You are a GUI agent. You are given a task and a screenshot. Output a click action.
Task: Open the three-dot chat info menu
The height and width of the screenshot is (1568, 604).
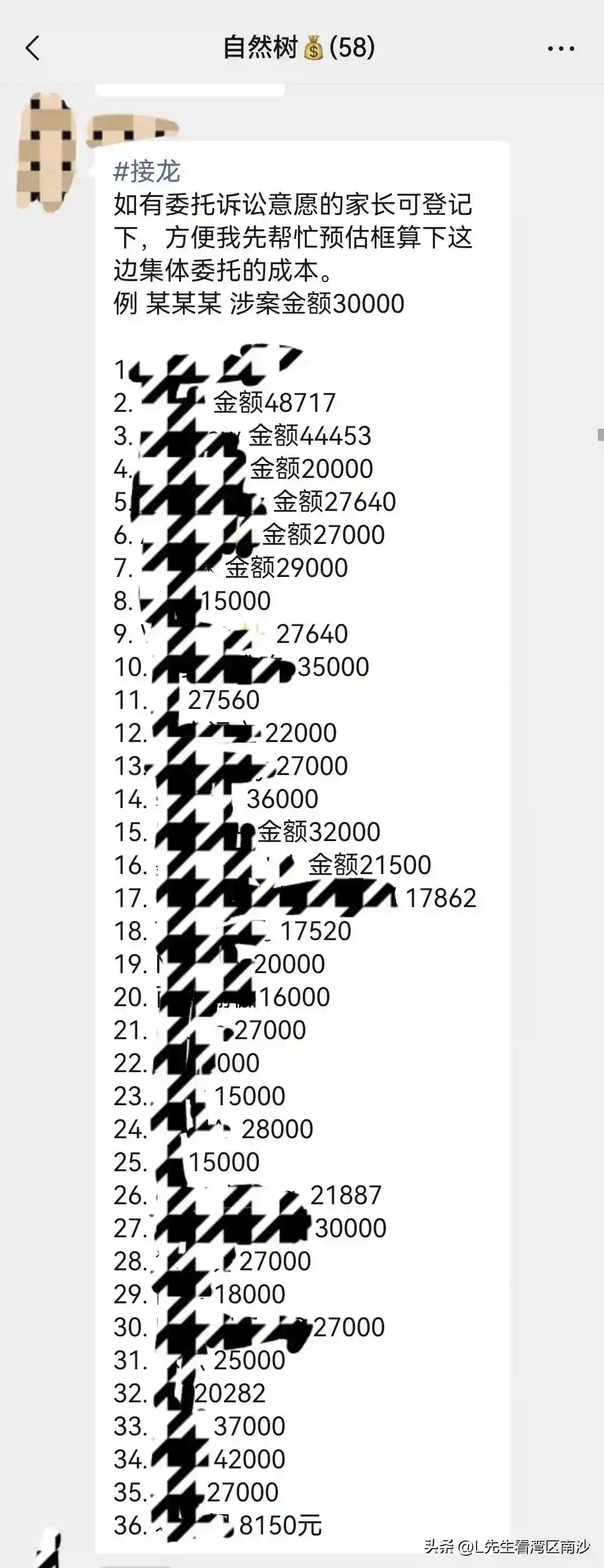pos(560,49)
